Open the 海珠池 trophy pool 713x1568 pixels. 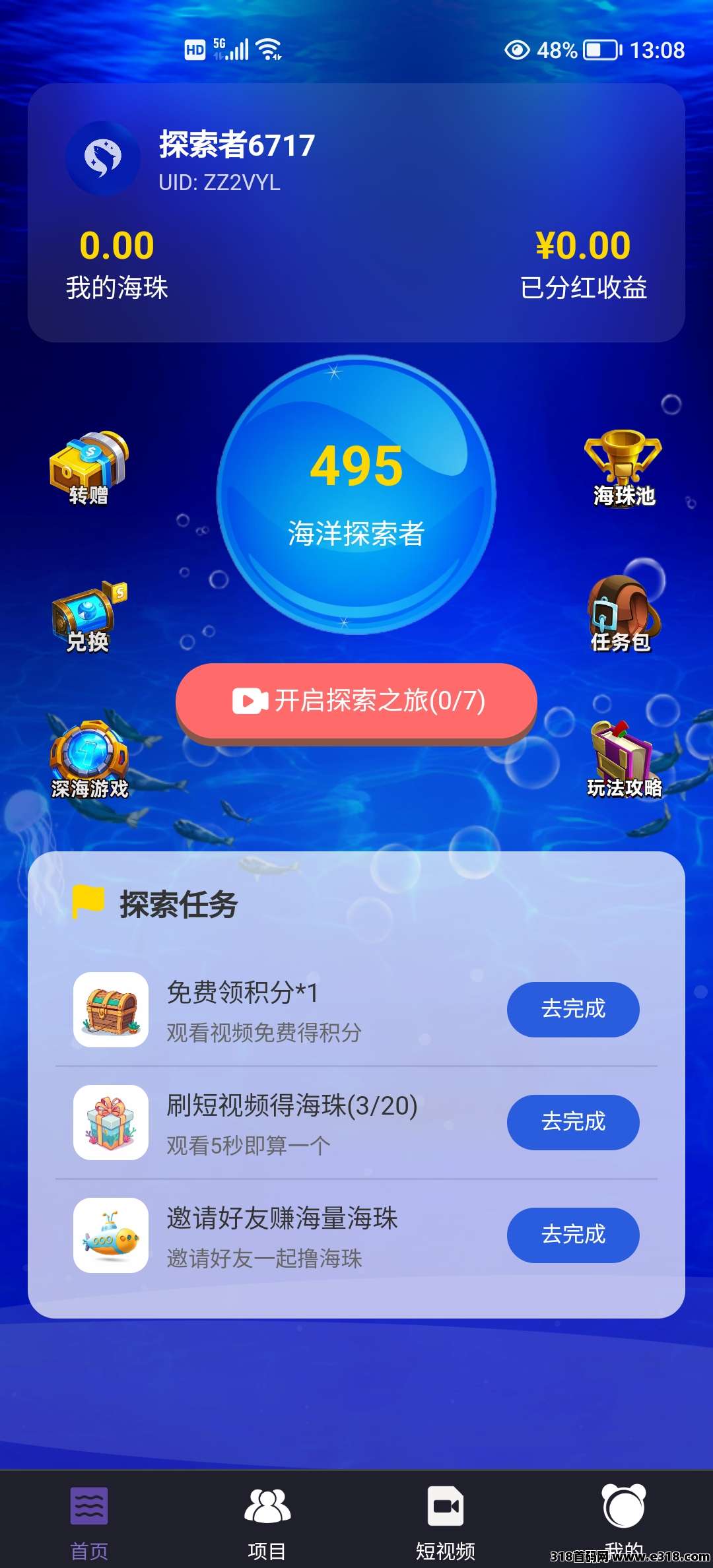623,468
